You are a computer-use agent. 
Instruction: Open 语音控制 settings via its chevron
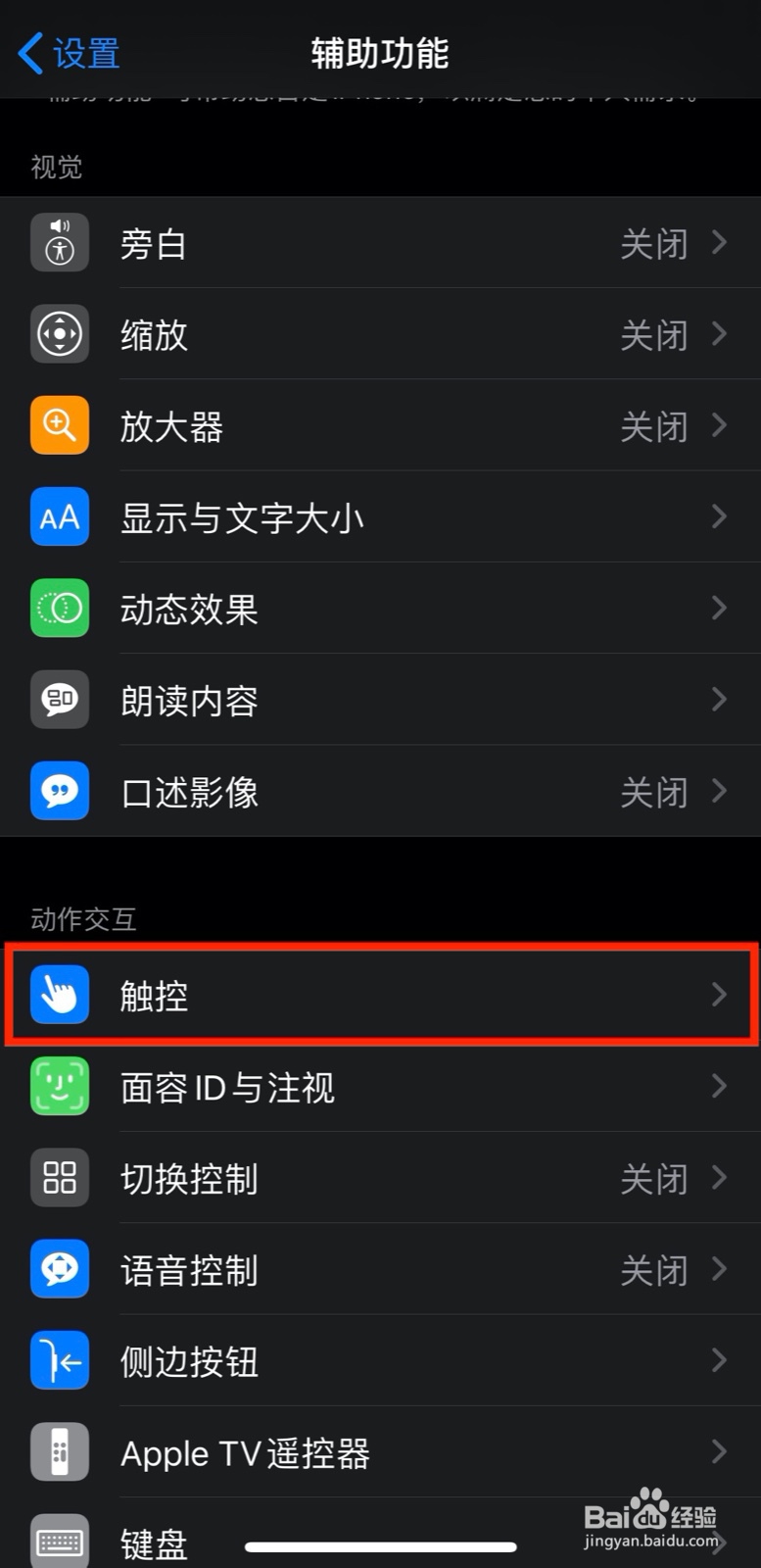[x=721, y=1269]
